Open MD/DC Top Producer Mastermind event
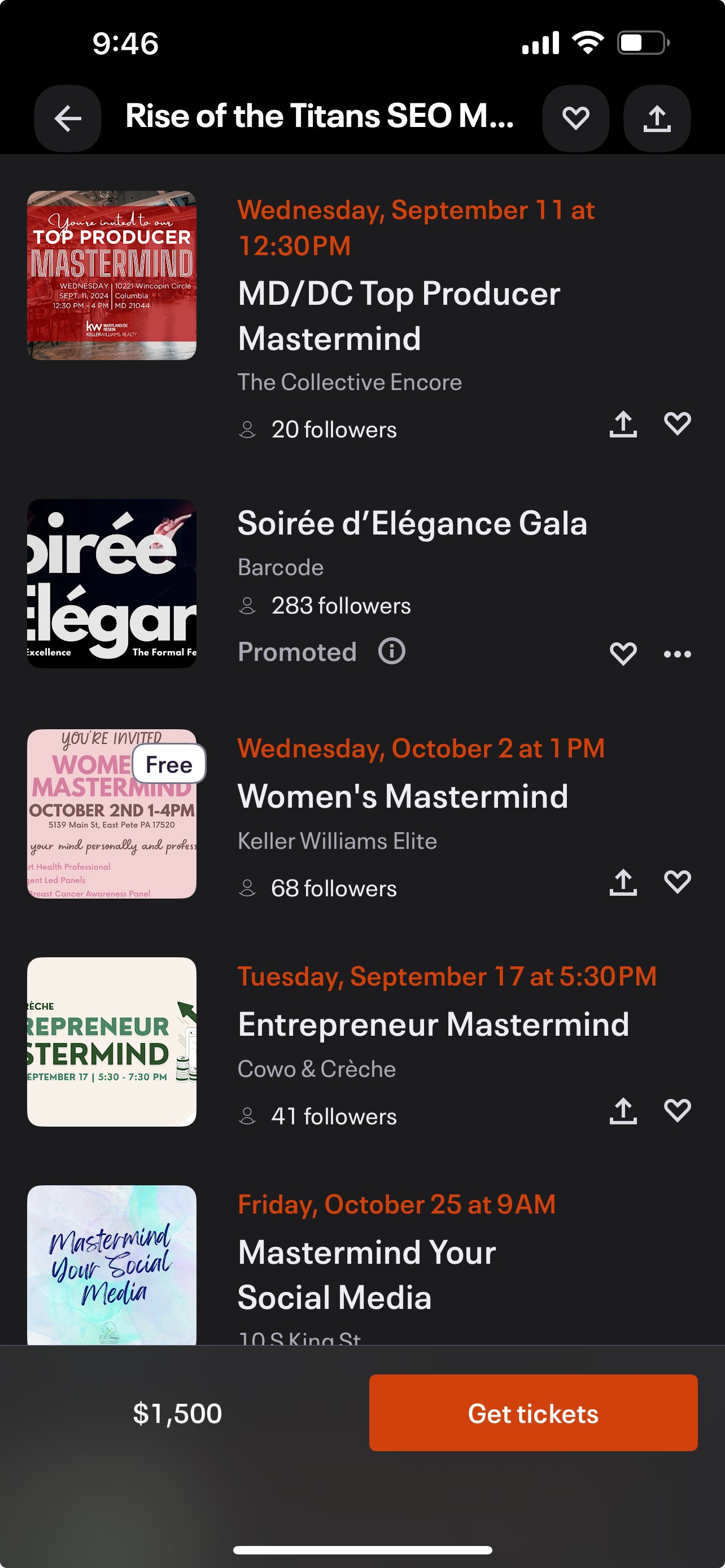 tap(399, 316)
